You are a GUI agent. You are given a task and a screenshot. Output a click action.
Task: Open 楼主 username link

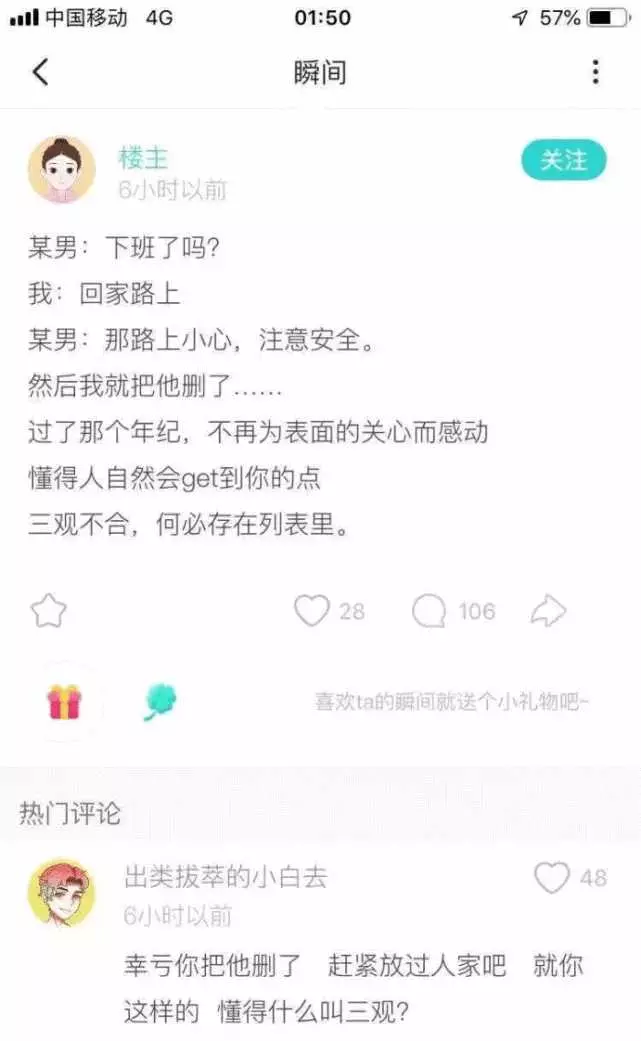[x=143, y=157]
